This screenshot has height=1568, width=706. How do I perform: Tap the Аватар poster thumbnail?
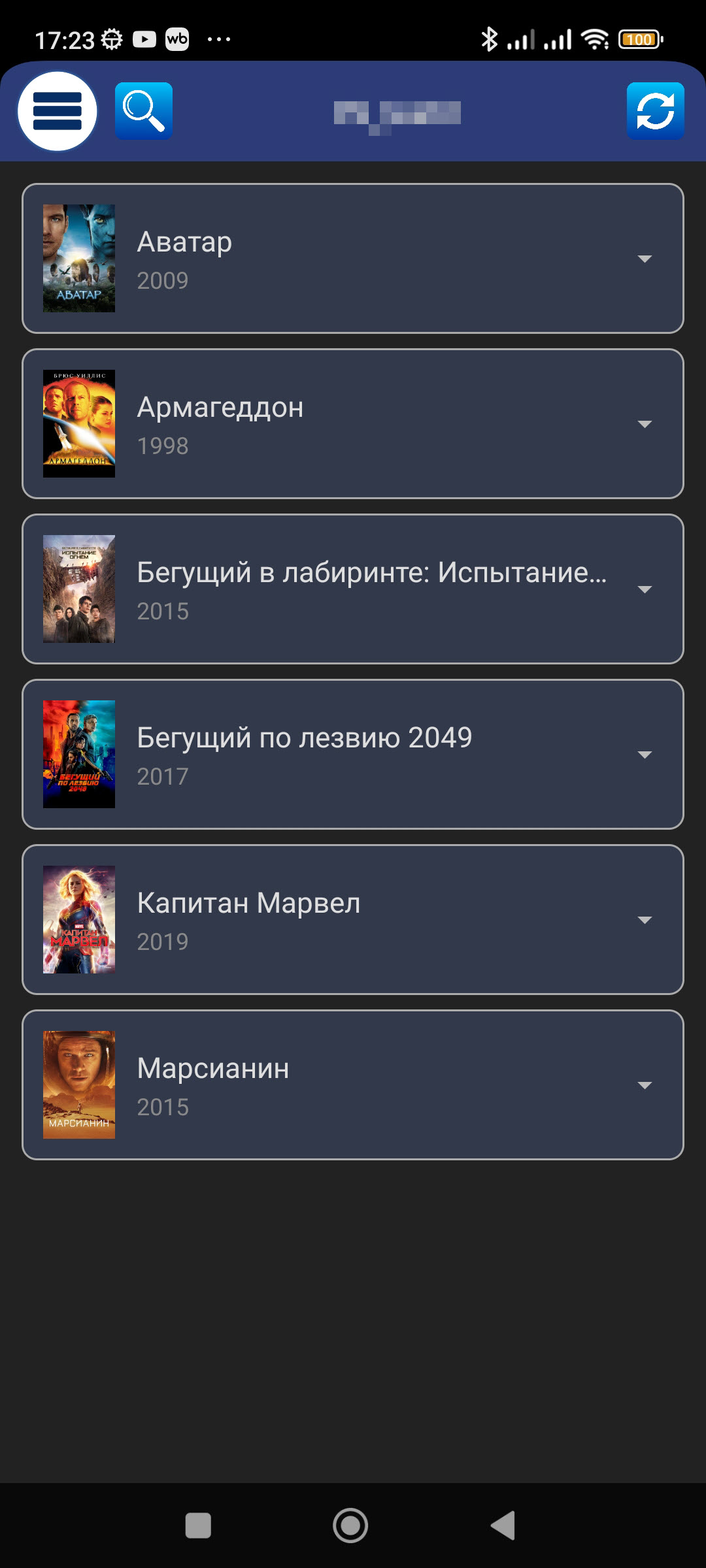tap(78, 258)
